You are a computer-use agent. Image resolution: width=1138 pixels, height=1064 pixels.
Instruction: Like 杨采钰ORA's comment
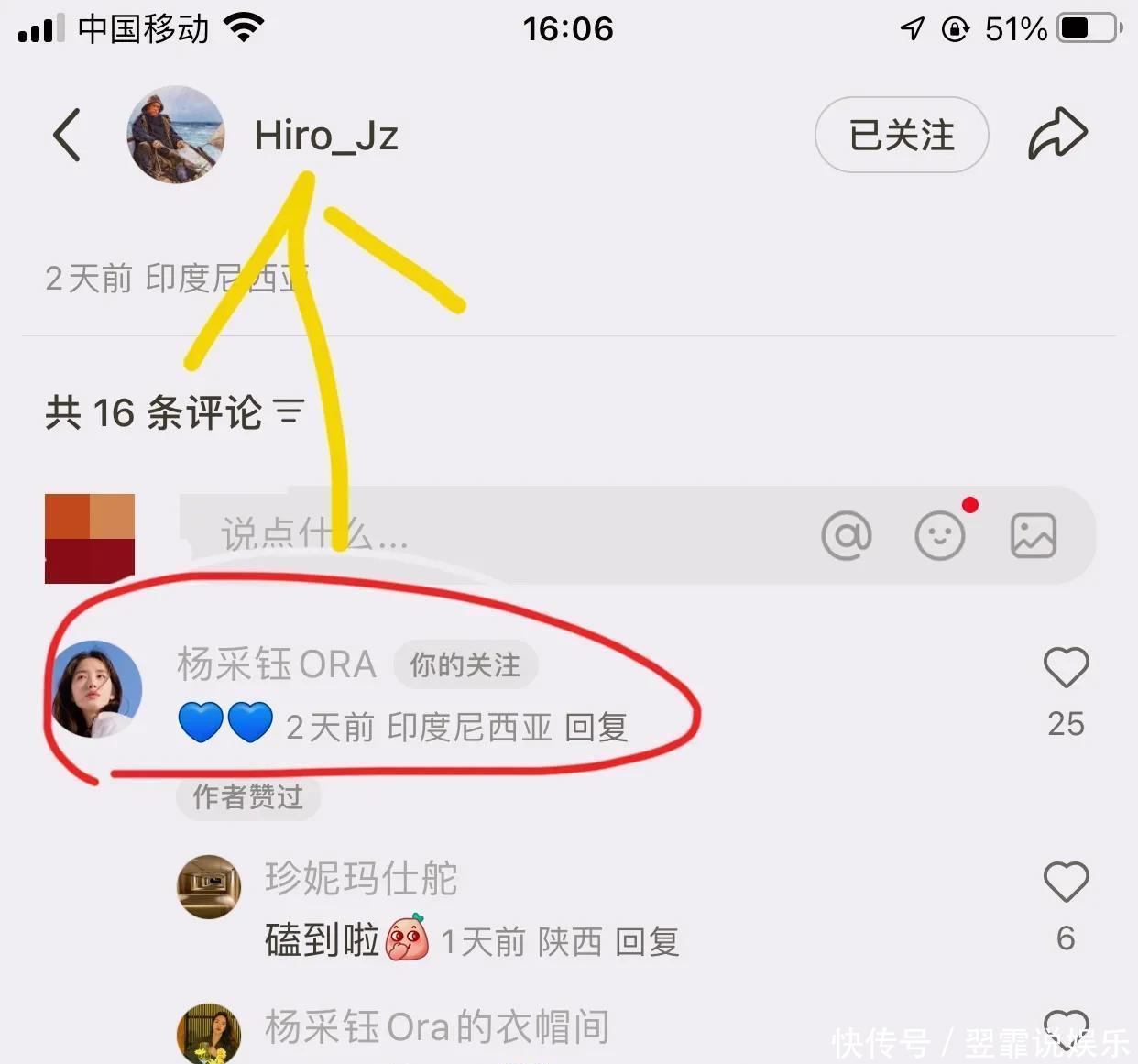tap(1066, 668)
